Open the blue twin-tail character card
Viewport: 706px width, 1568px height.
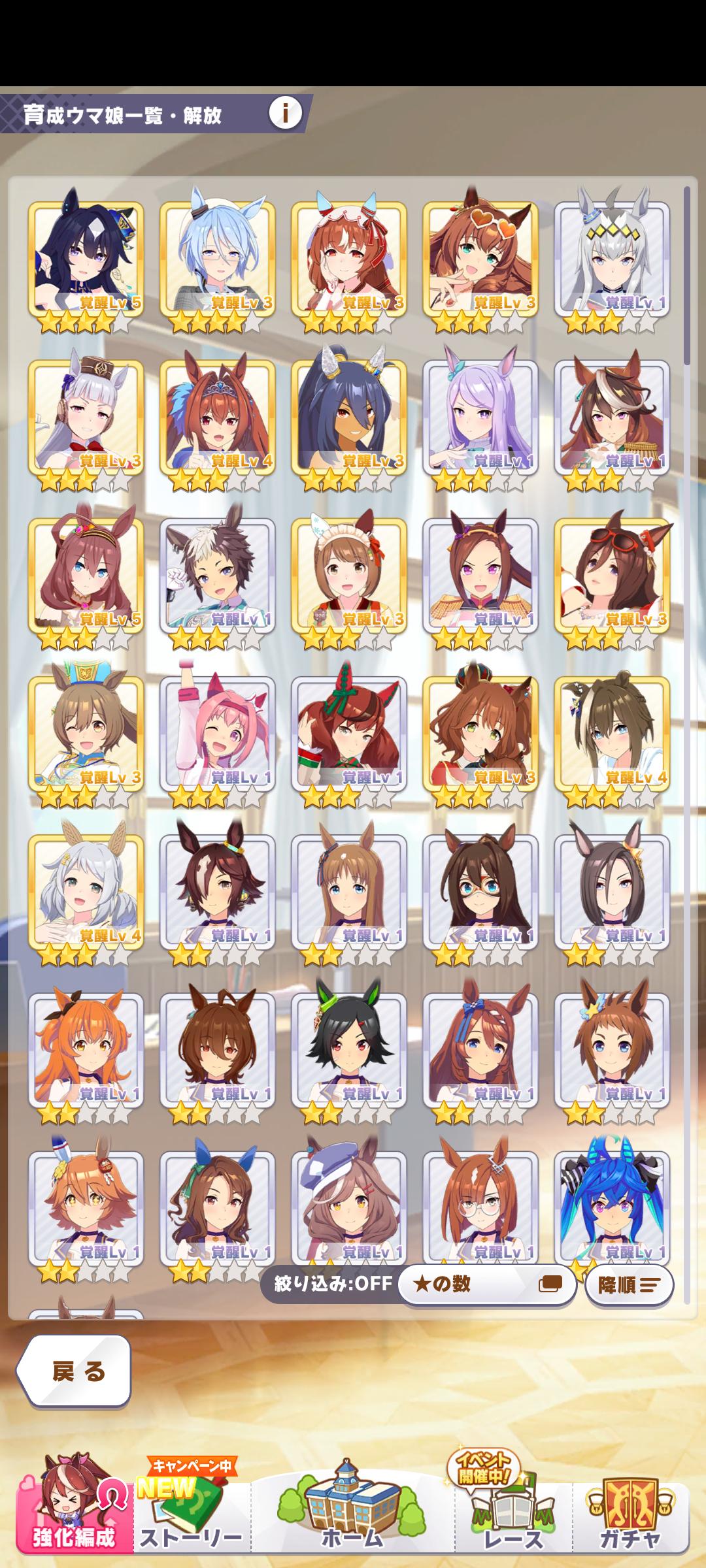pyautogui.click(x=612, y=1207)
